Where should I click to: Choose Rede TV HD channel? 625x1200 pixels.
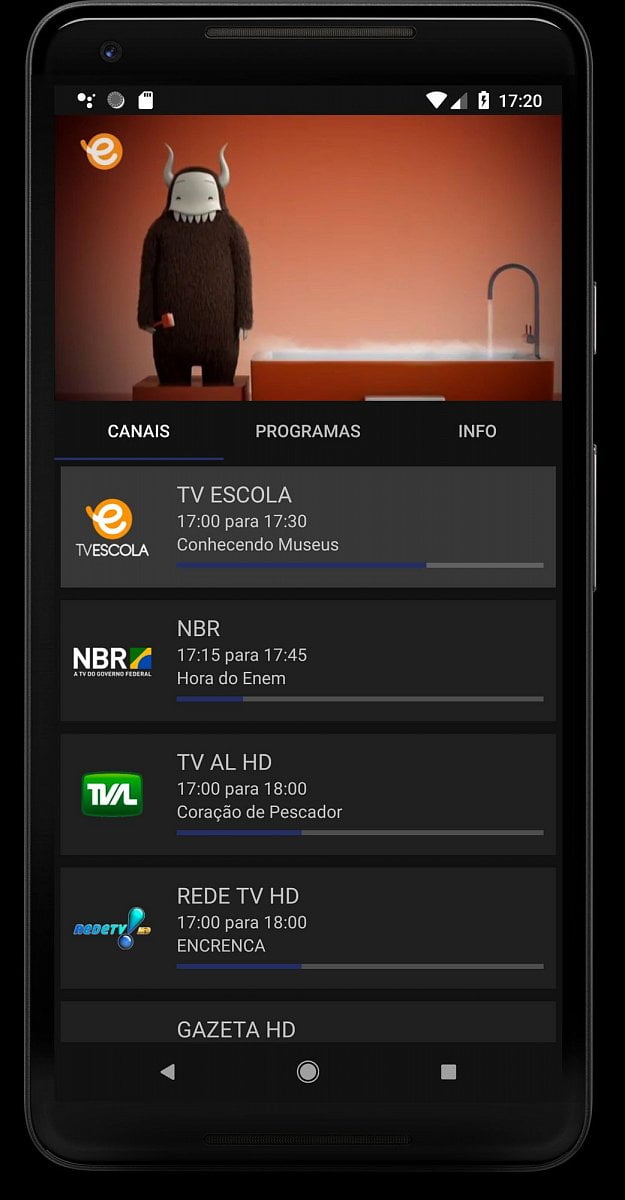click(x=308, y=928)
